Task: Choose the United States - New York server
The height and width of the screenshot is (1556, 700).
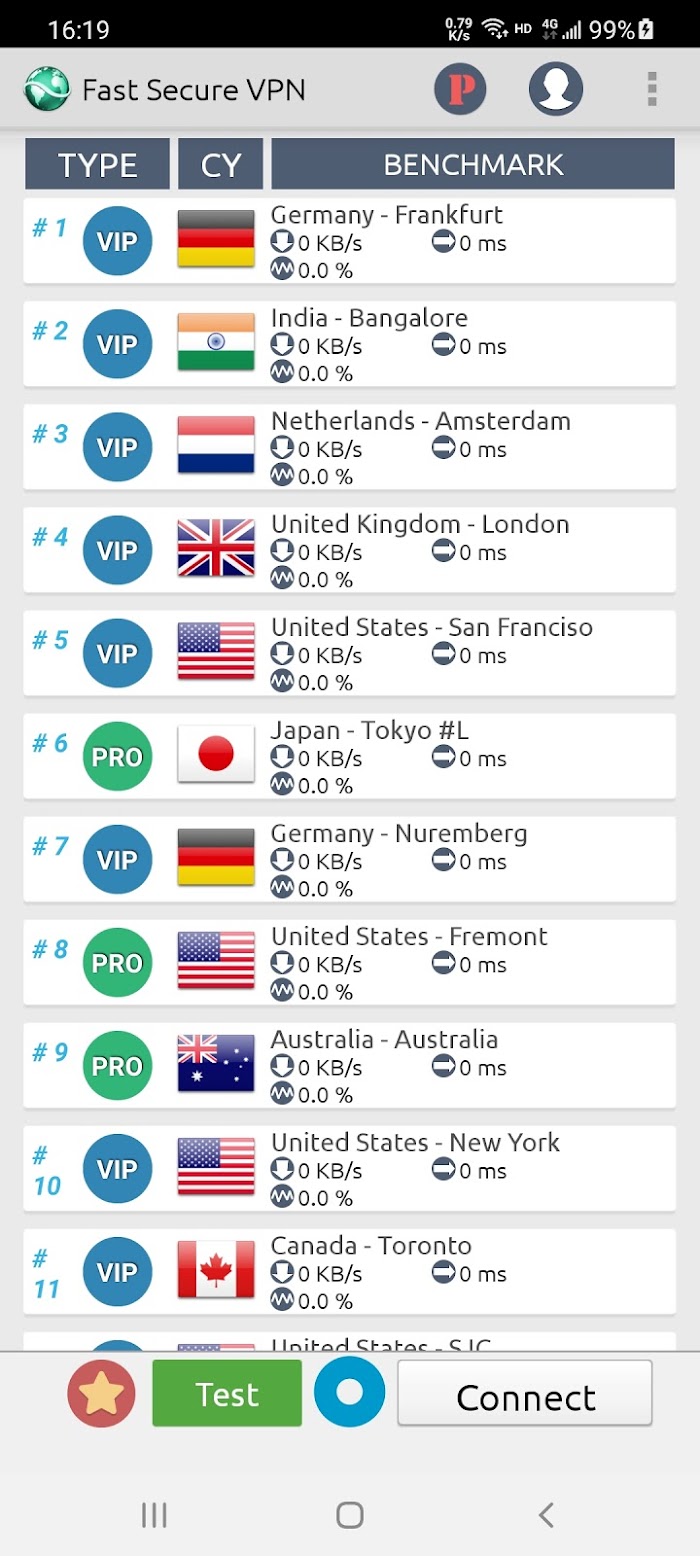Action: (x=350, y=1168)
